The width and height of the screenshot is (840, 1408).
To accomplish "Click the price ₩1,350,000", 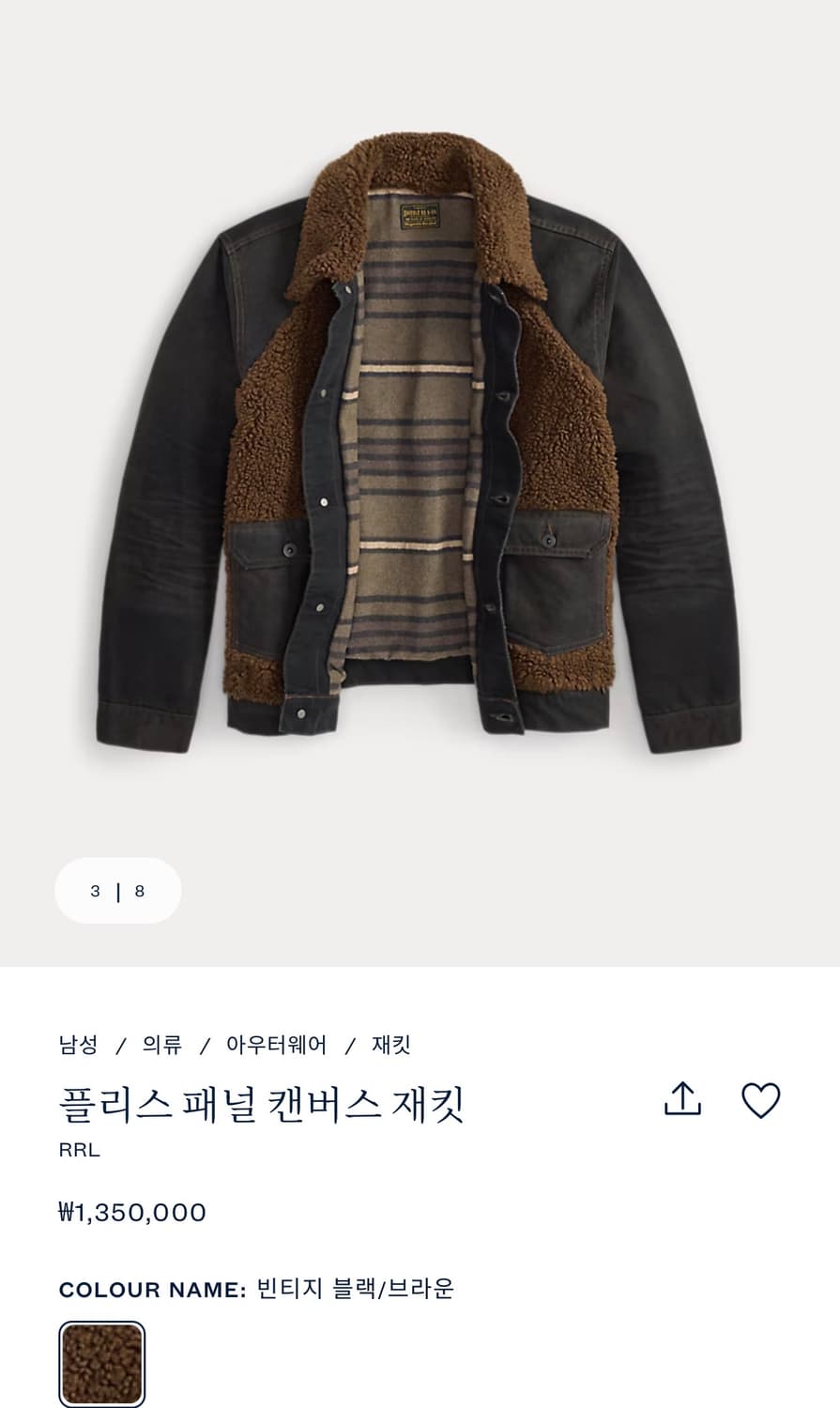I will pyautogui.click(x=131, y=1212).
